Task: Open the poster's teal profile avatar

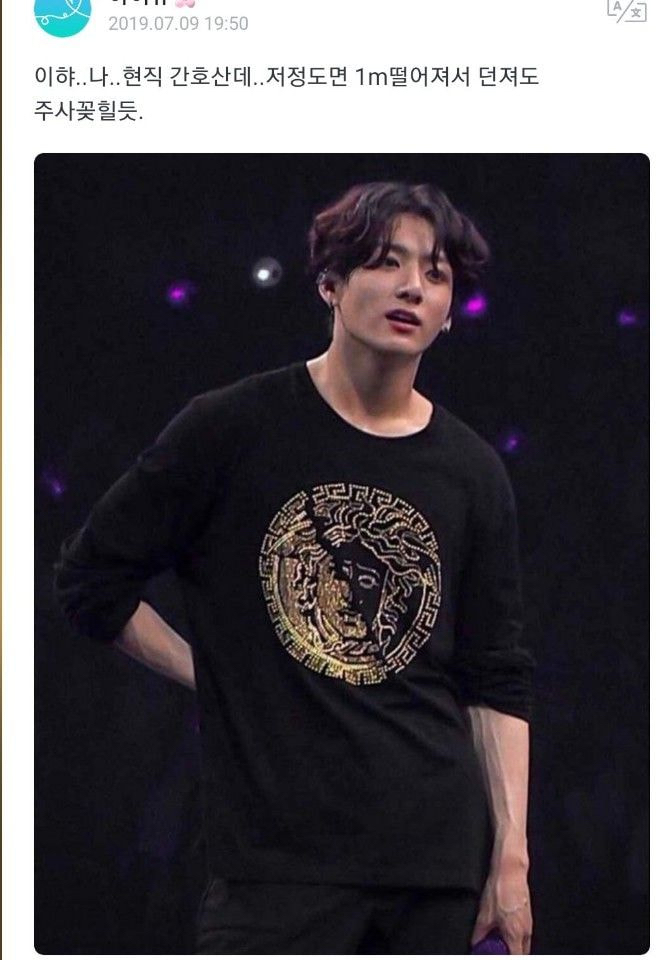Action: pos(63,14)
